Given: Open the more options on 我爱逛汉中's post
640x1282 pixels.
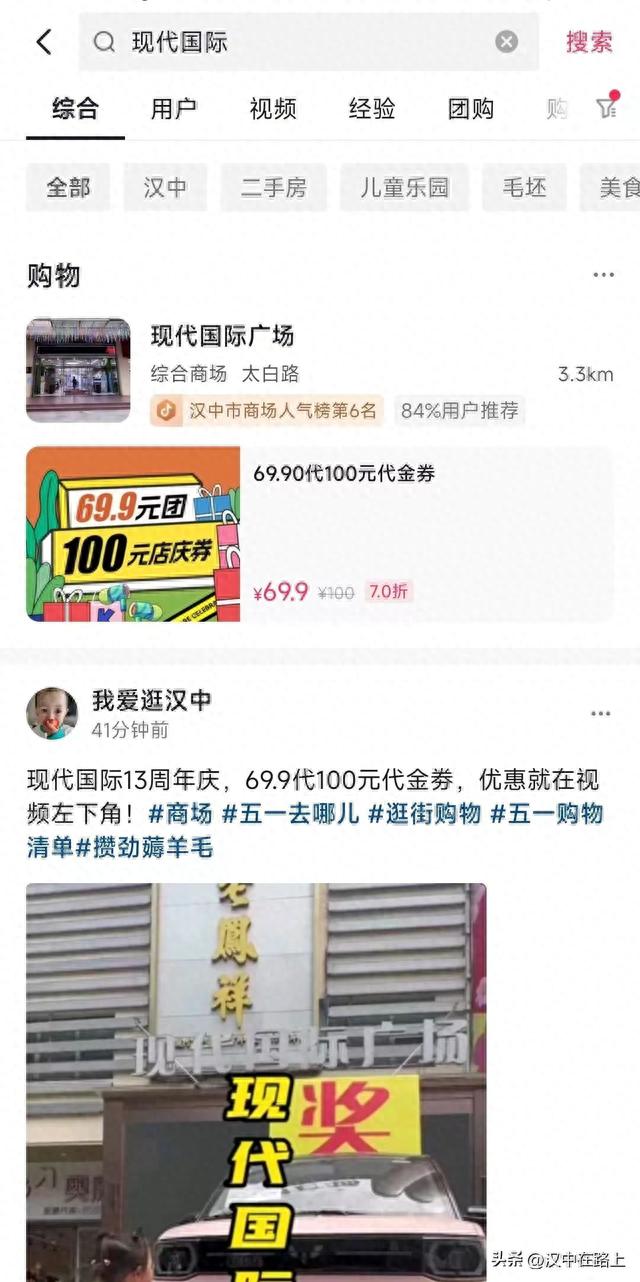Looking at the screenshot, I should (x=600, y=713).
